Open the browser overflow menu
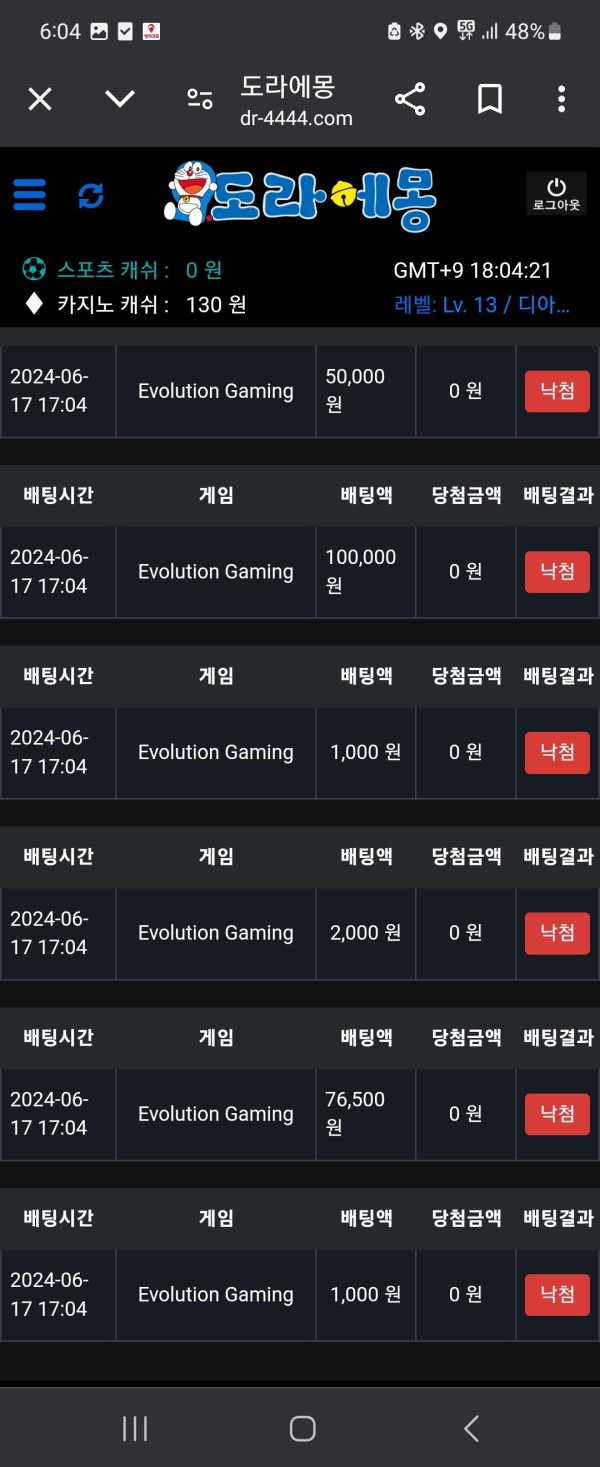 click(x=561, y=99)
